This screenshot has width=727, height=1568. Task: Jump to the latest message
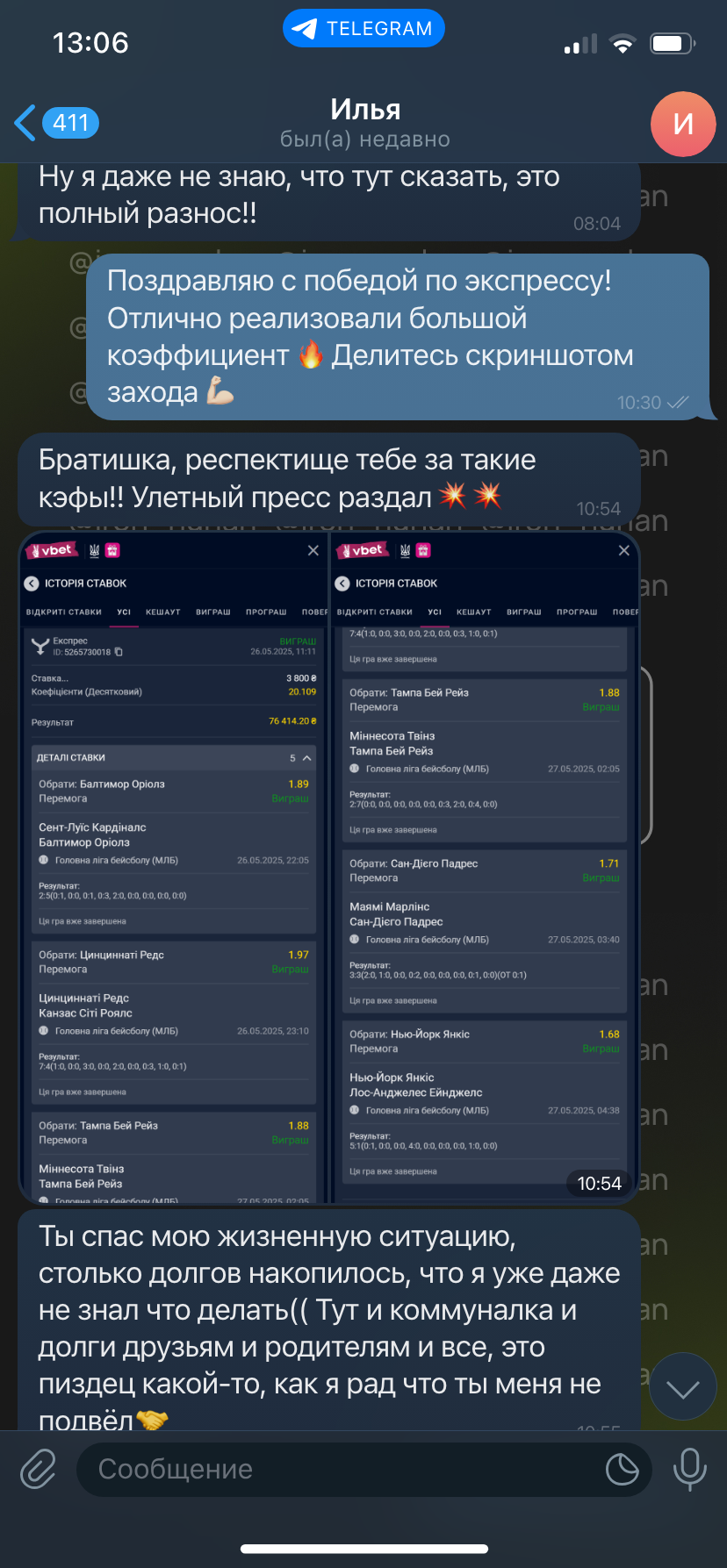(x=682, y=1388)
